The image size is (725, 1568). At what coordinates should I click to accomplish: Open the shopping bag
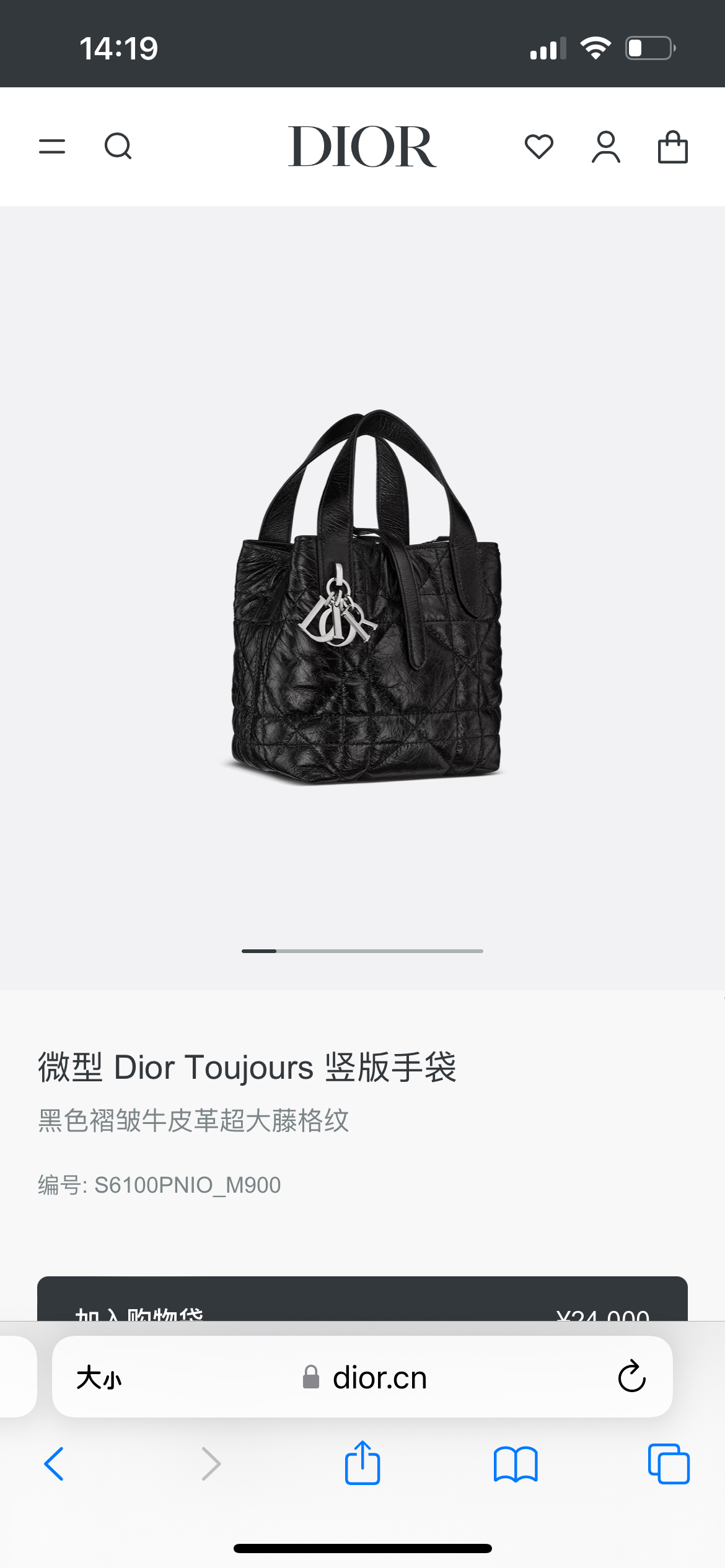coord(672,147)
